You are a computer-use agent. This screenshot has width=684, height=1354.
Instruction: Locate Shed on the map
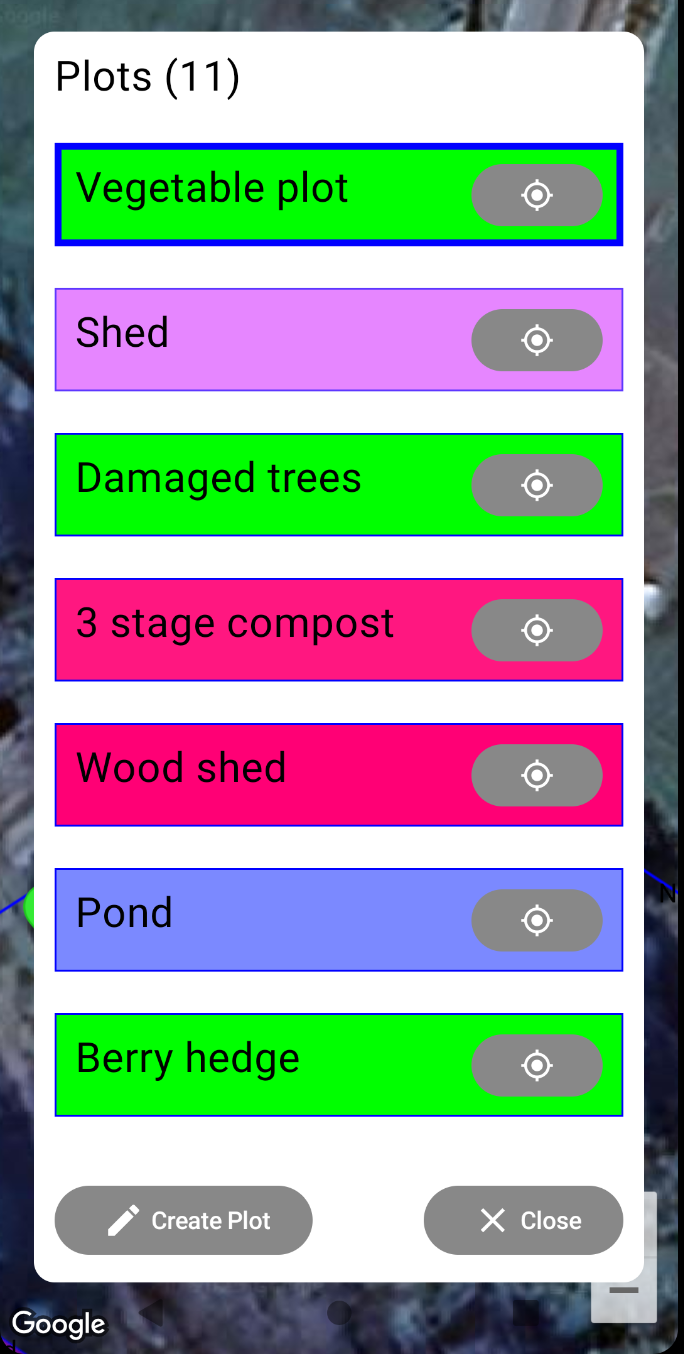pos(537,340)
